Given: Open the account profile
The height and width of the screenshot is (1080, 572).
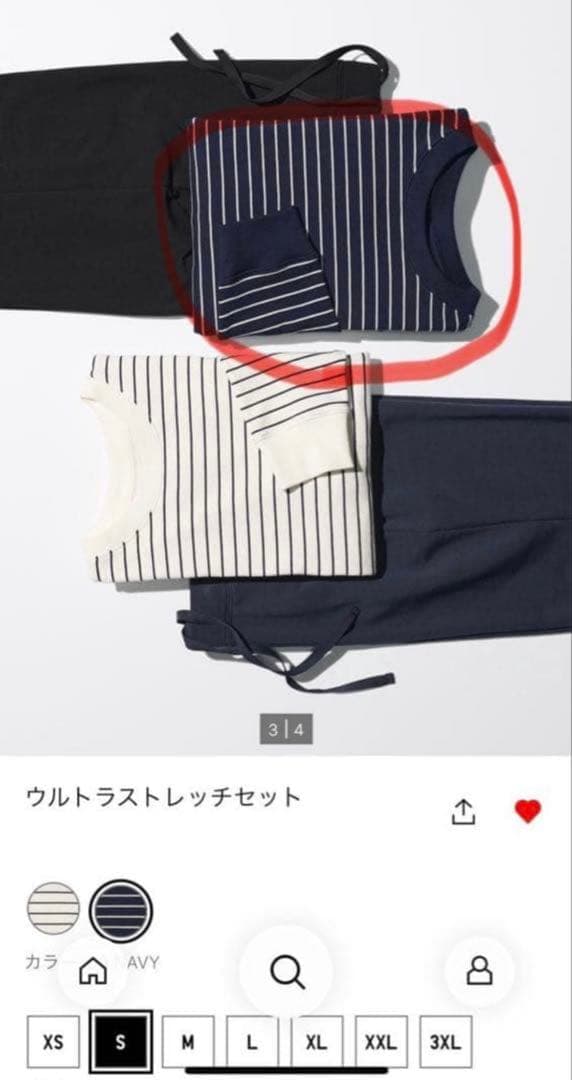Looking at the screenshot, I should tap(480, 971).
